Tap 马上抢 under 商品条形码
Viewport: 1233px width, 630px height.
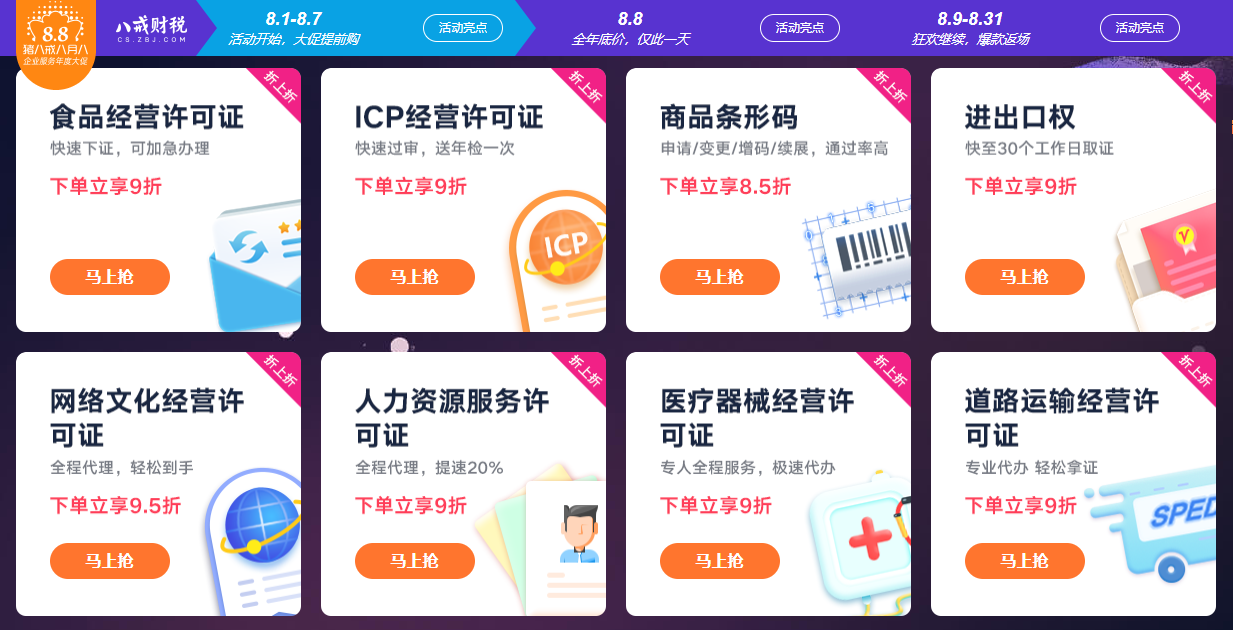point(720,277)
